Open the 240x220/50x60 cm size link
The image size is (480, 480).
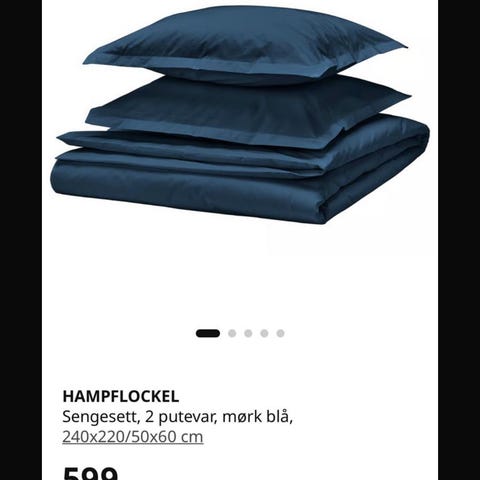(133, 437)
